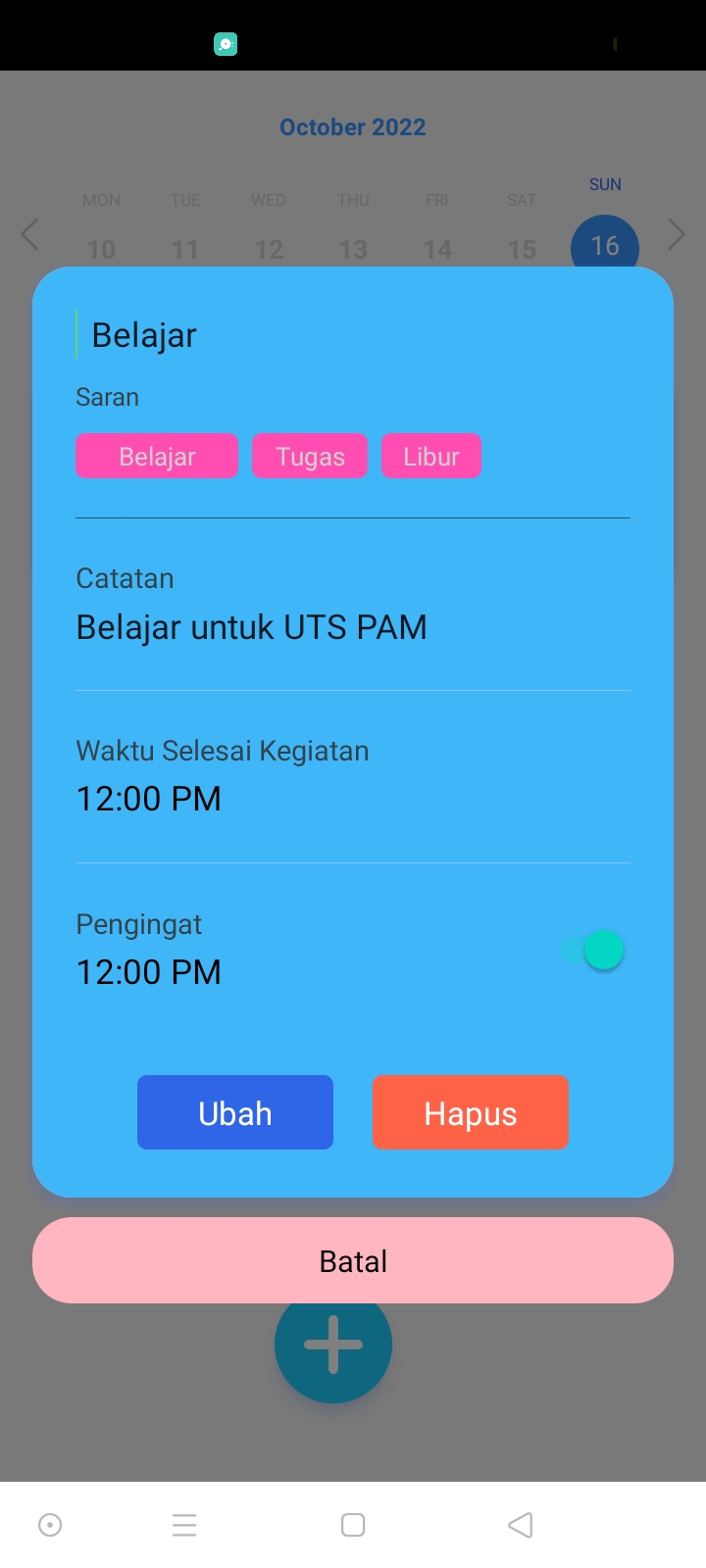Tap the Ubah button
Image resolution: width=706 pixels, height=1568 pixels.
(x=235, y=1113)
